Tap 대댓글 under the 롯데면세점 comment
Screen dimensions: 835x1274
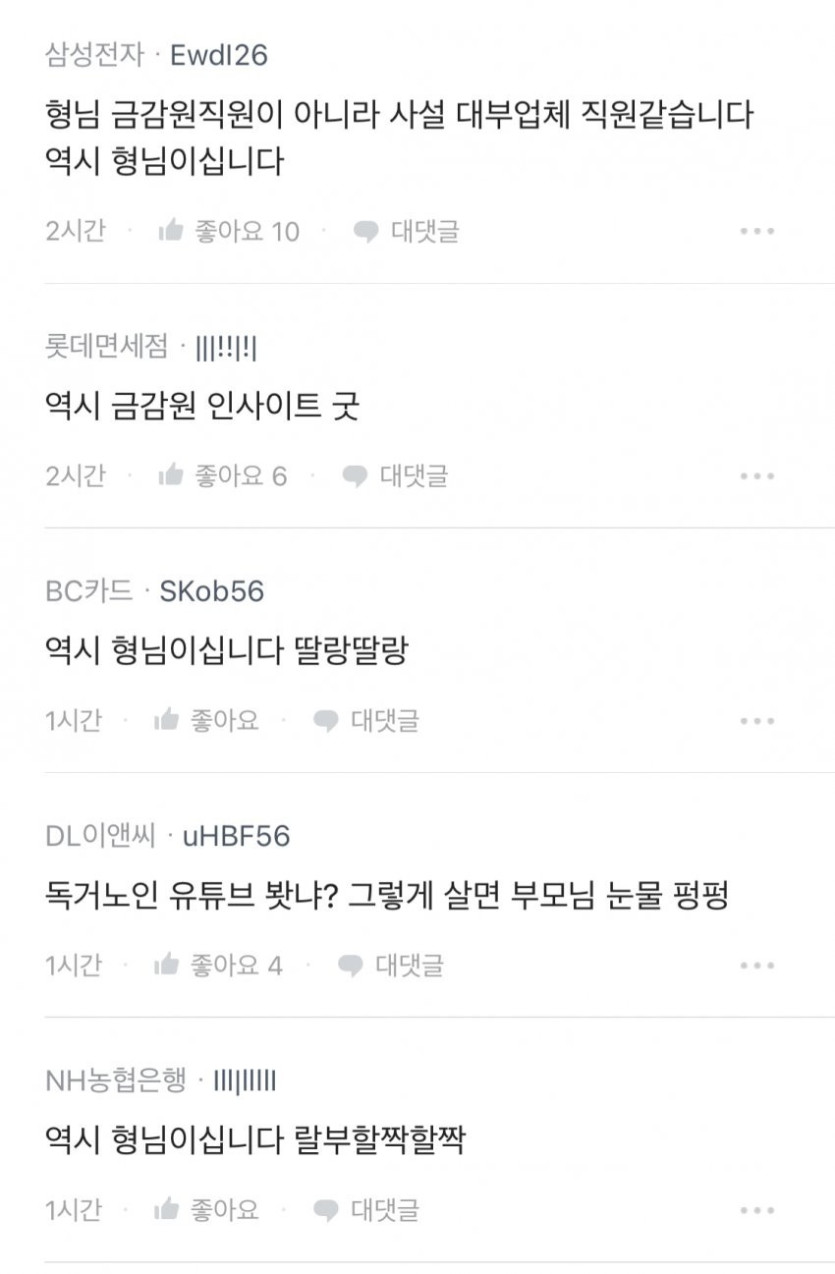point(395,476)
